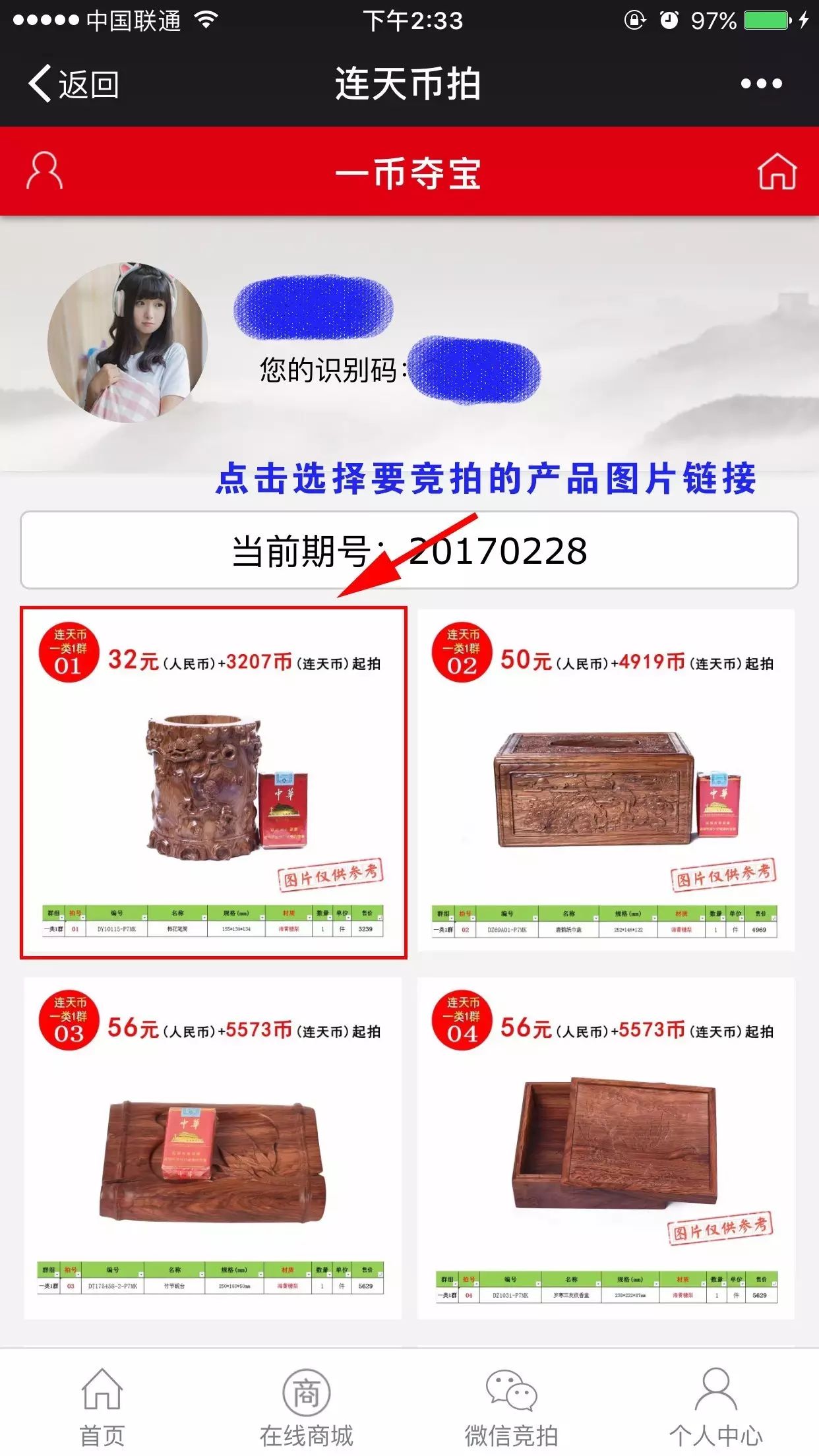Open auction item 02 carved tissue box
This screenshot has height=1456, width=819.
coord(605,781)
